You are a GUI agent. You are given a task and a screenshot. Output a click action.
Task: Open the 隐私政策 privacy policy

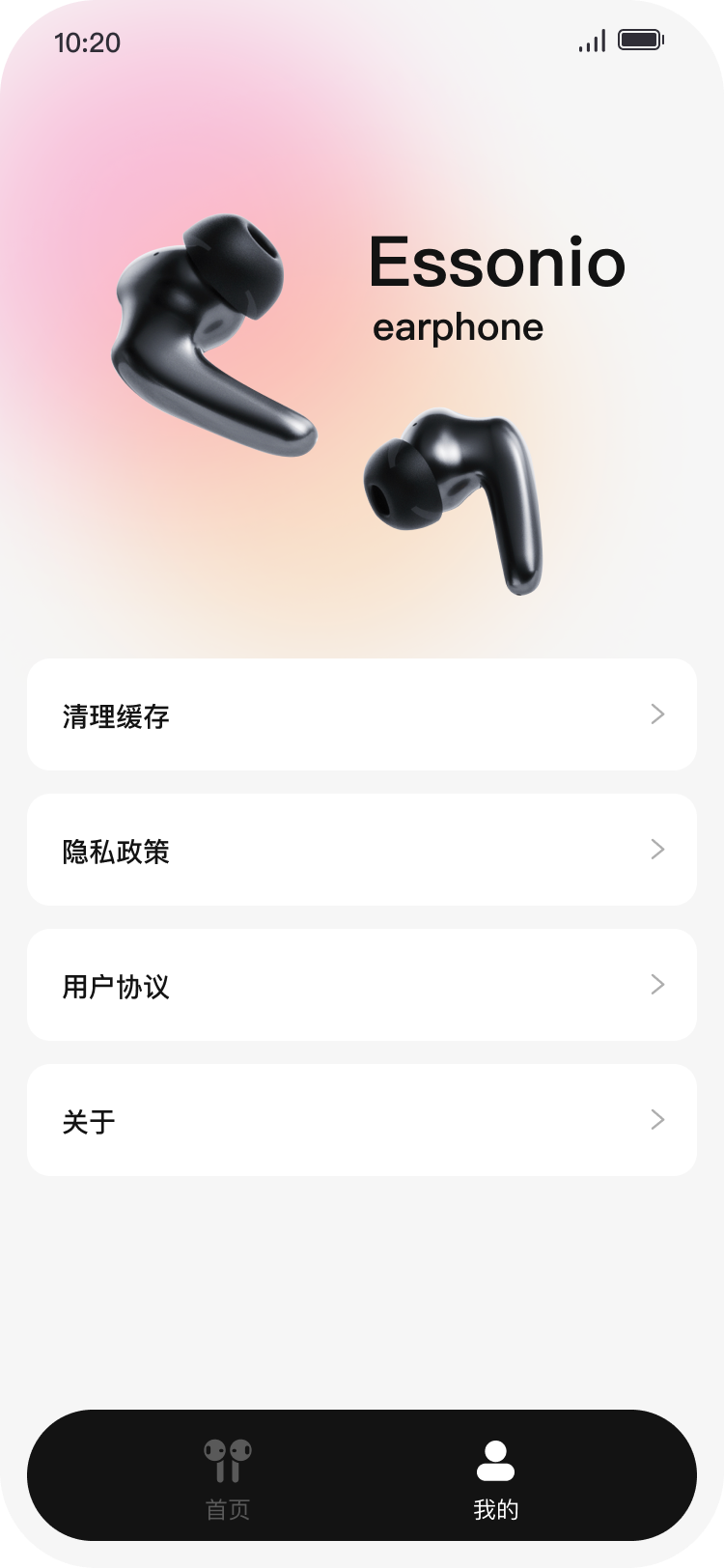click(x=362, y=850)
